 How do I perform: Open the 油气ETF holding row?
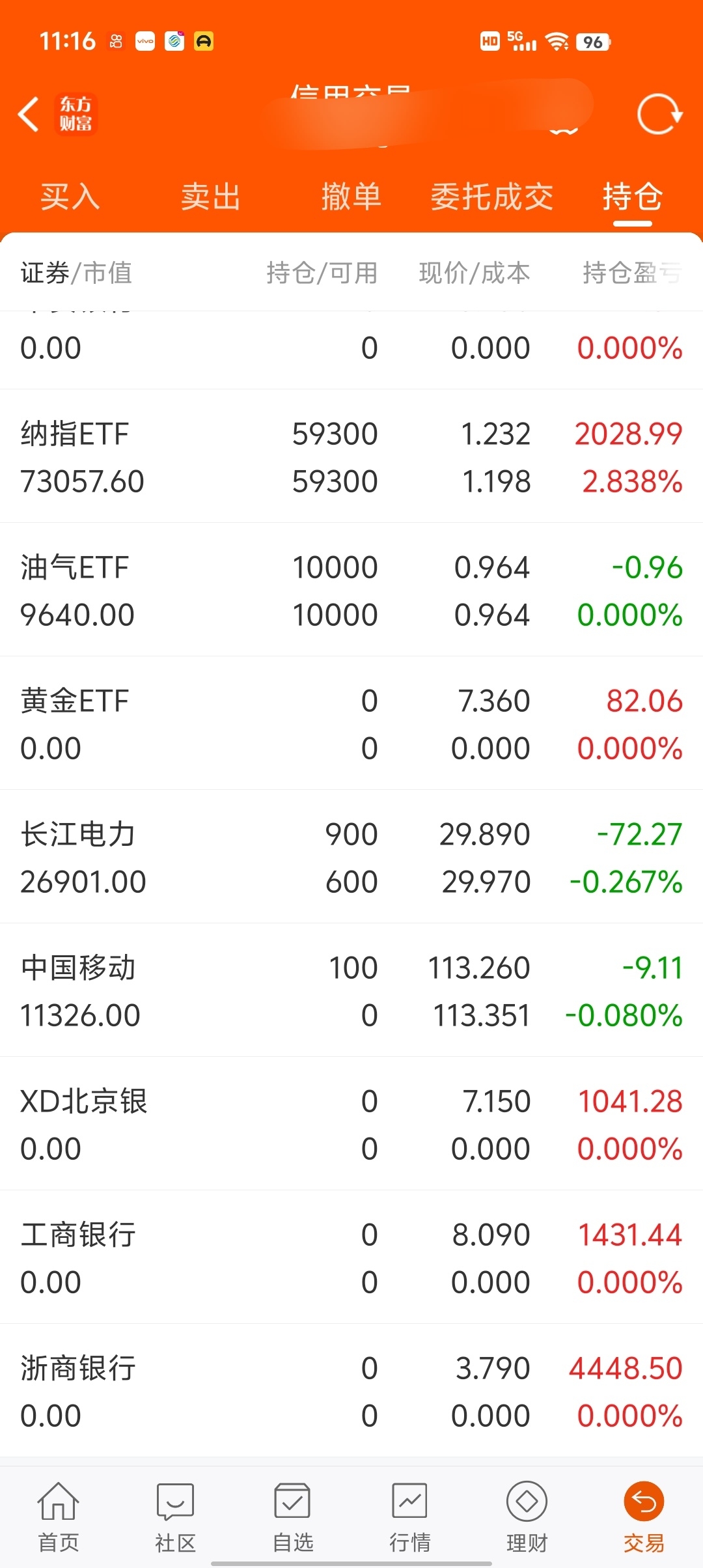(351, 590)
